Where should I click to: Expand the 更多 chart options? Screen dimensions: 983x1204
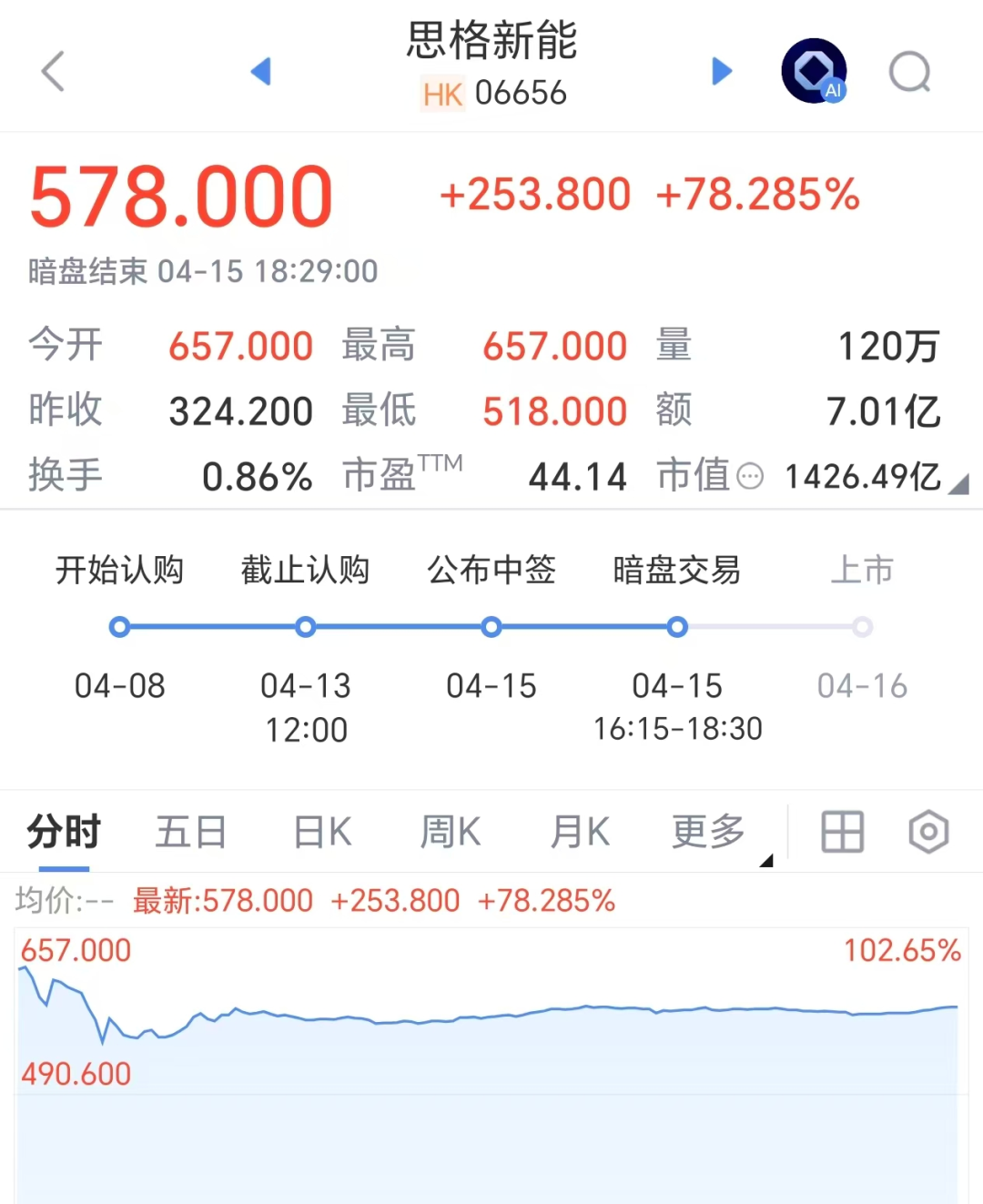coord(711,832)
